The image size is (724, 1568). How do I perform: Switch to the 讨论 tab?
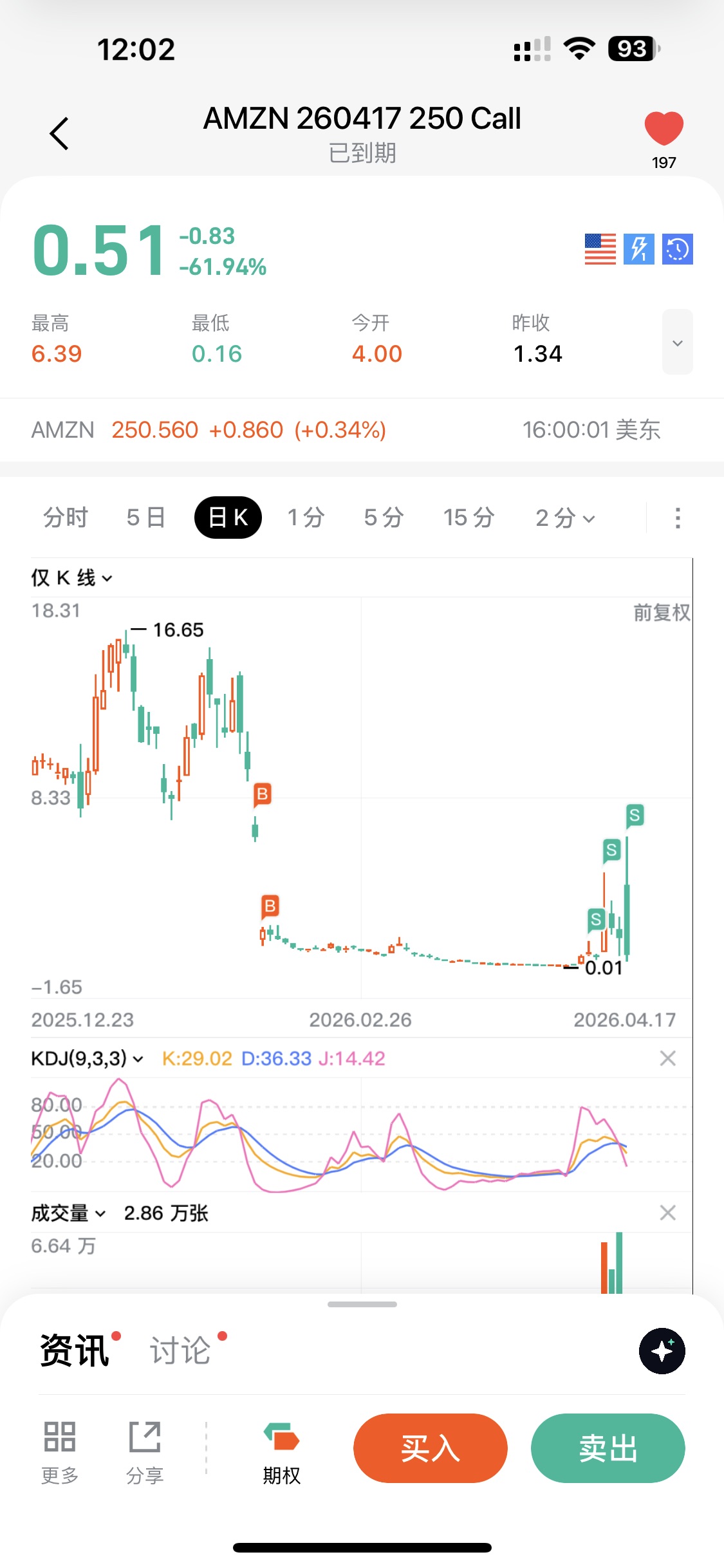pos(180,1350)
